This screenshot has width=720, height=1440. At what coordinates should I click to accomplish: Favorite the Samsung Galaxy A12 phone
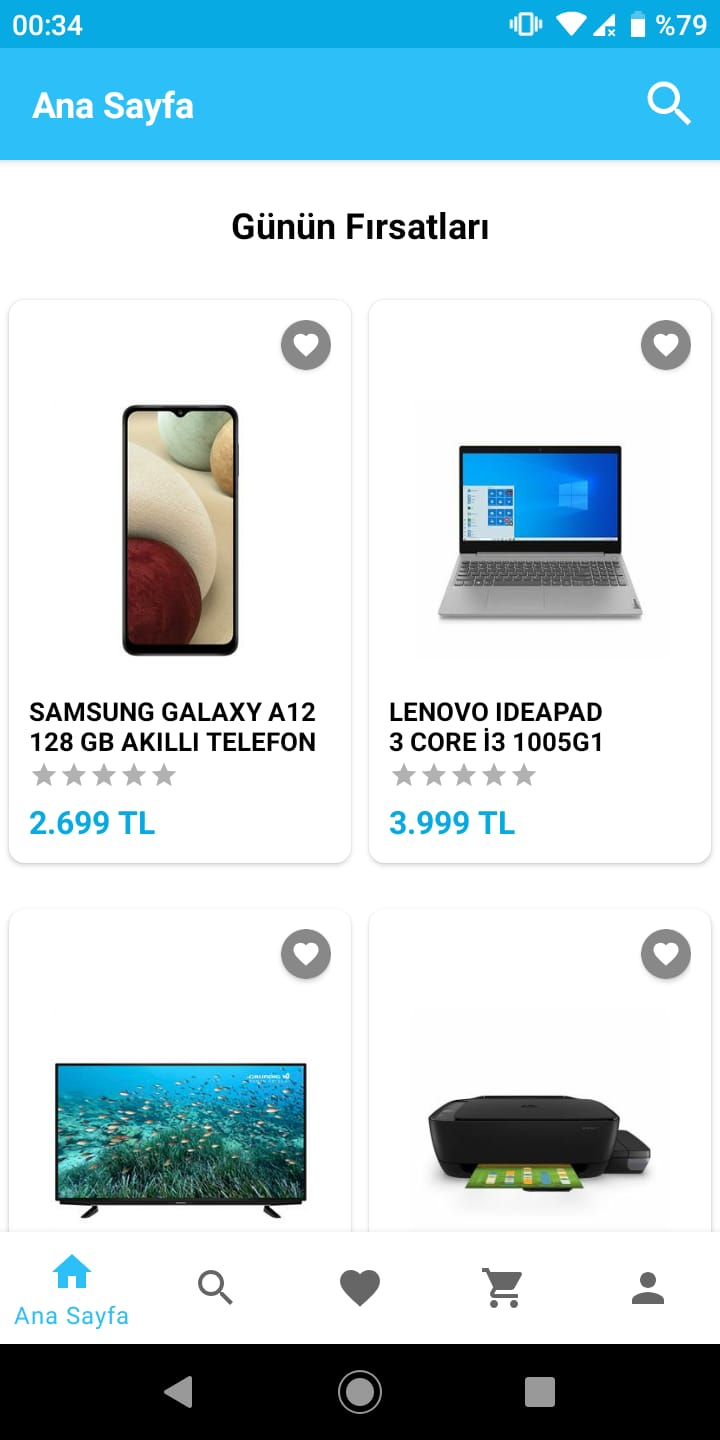coord(306,345)
